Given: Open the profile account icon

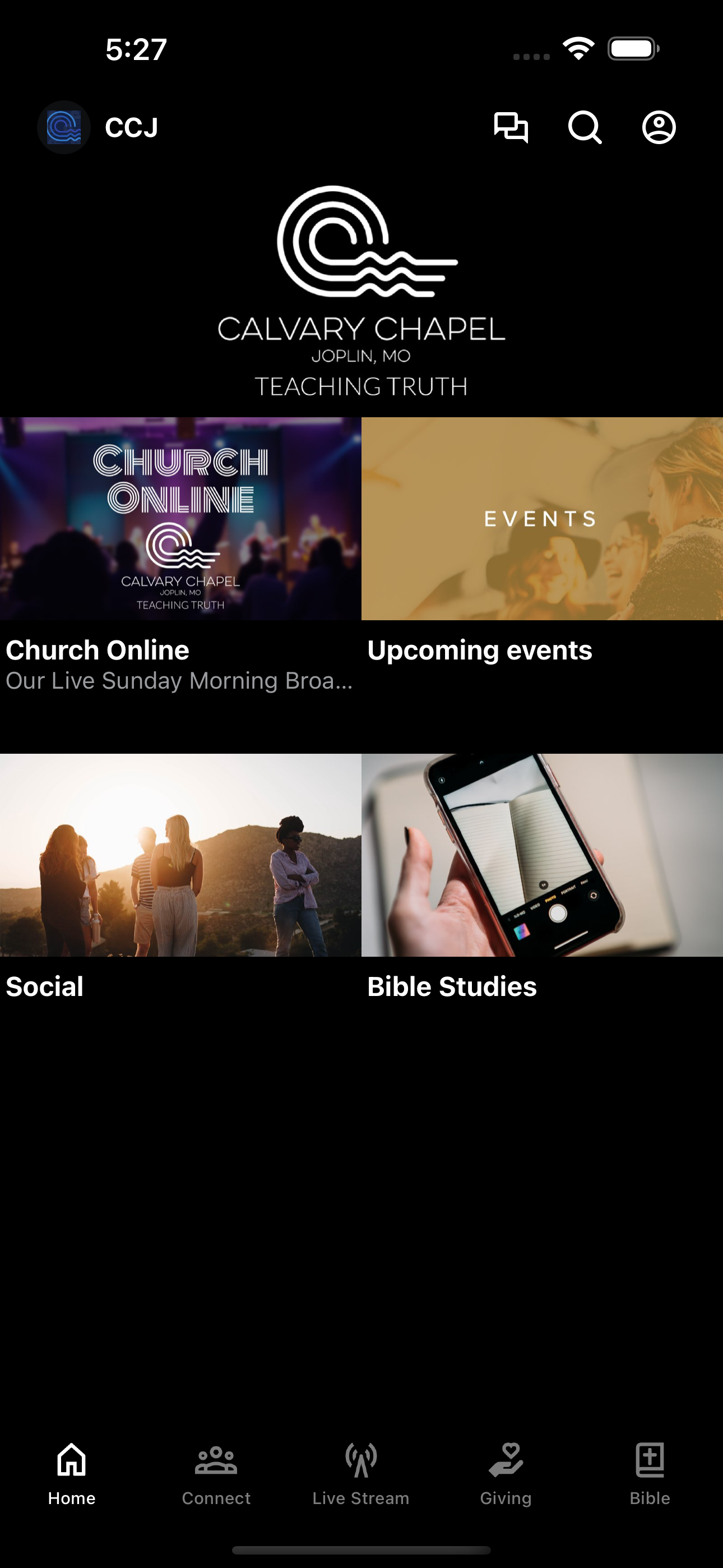Looking at the screenshot, I should [x=659, y=127].
